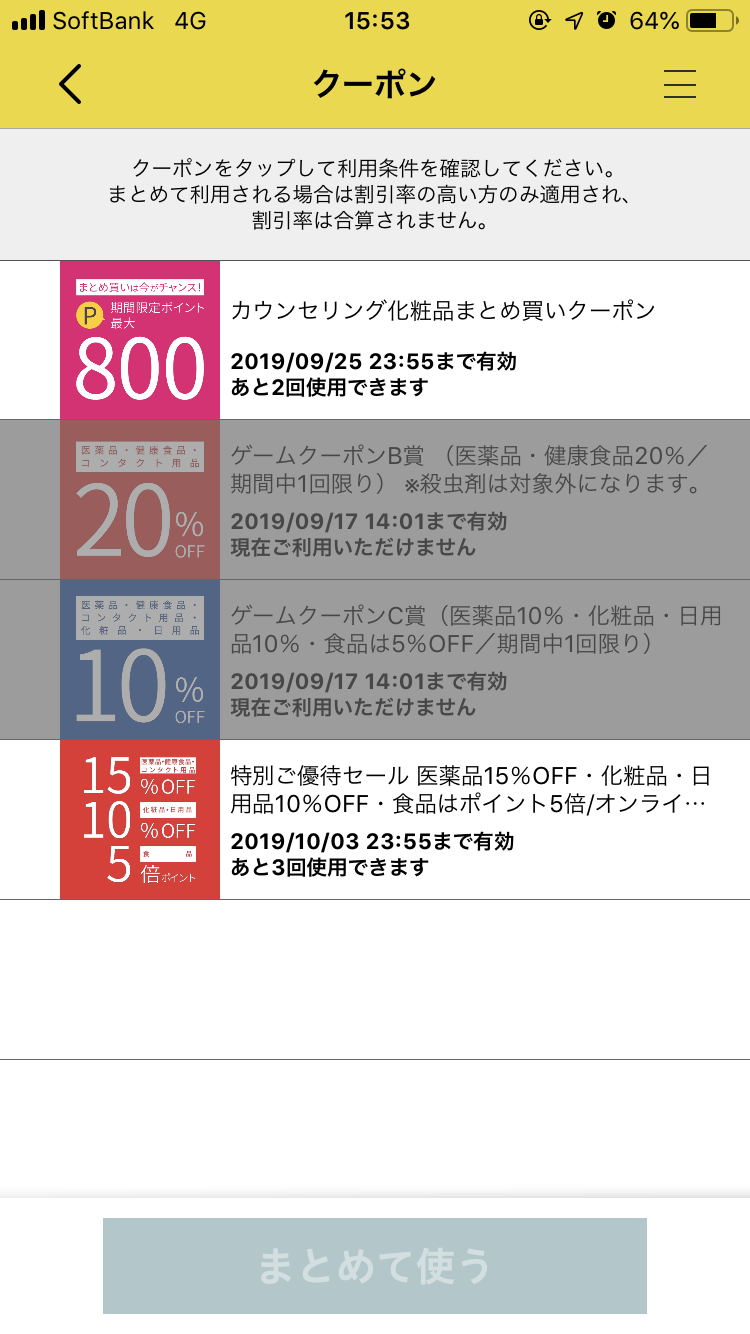The width and height of the screenshot is (750, 1334).
Task: Select the ゲームクーポンB賞 20% OFF coupon
Action: 375,500
